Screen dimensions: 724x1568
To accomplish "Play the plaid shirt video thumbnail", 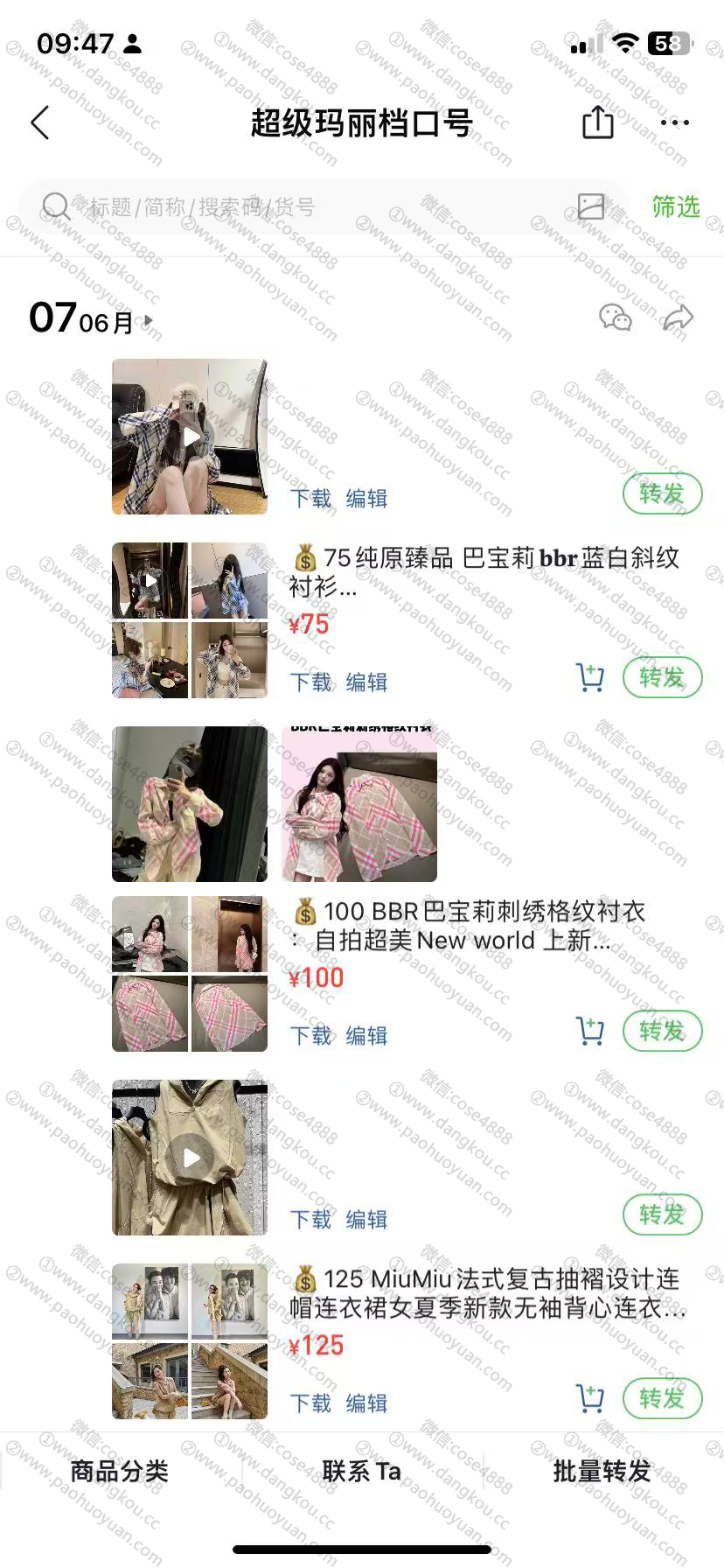I will [190, 436].
